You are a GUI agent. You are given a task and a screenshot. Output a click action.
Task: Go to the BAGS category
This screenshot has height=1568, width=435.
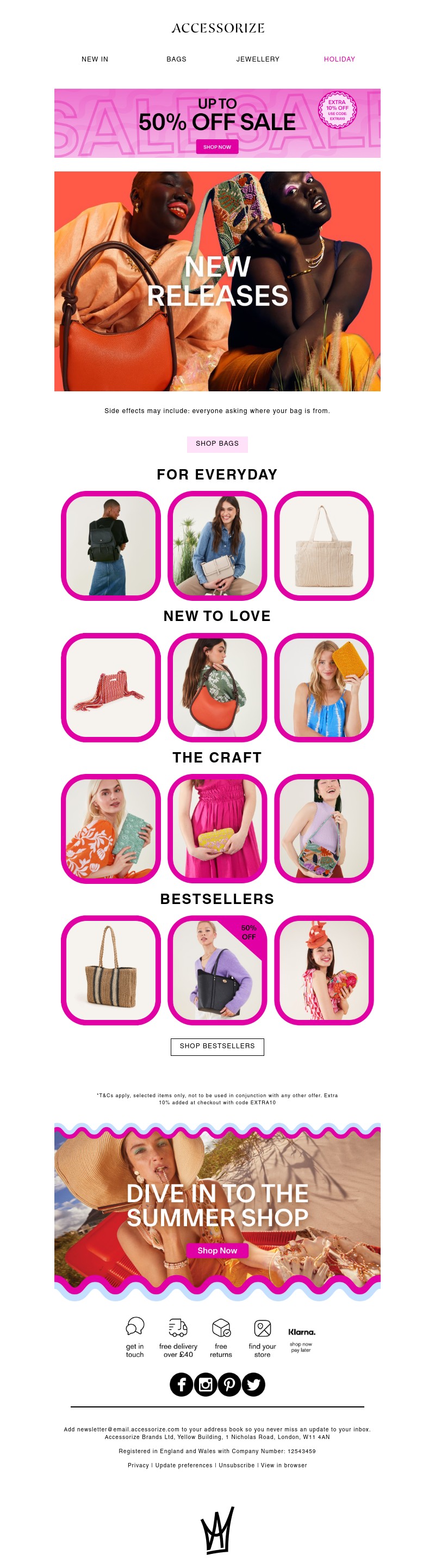coord(176,59)
